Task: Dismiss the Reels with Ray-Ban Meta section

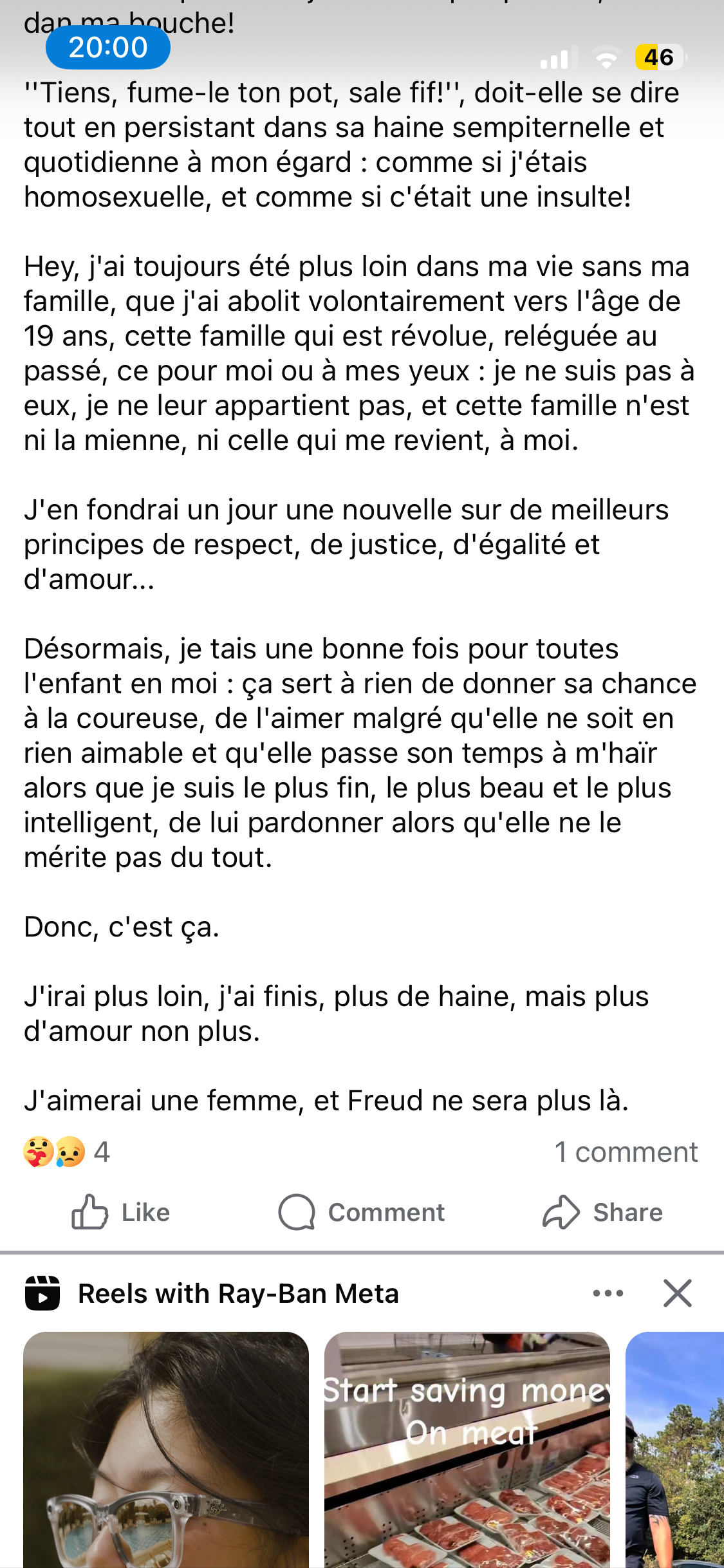Action: pyautogui.click(x=678, y=1293)
